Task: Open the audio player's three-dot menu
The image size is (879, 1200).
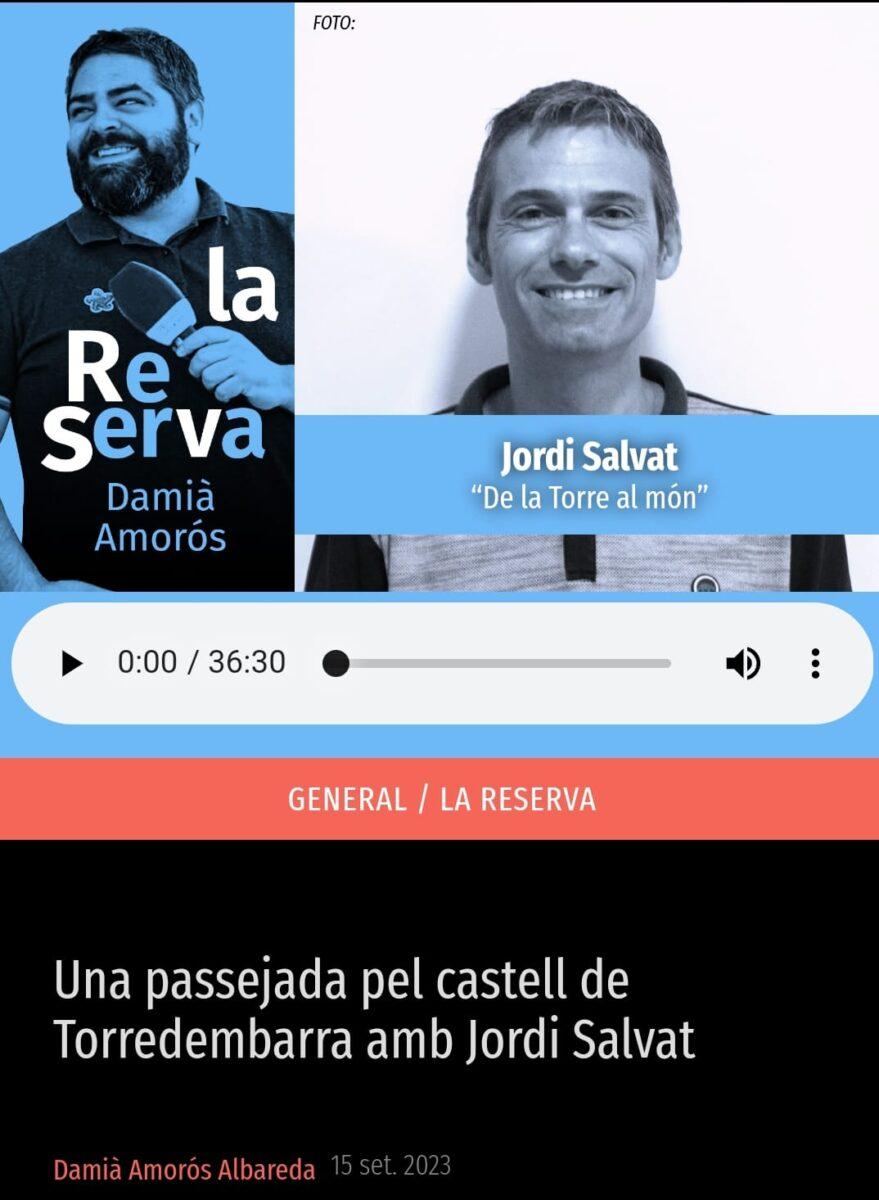Action: [x=815, y=663]
